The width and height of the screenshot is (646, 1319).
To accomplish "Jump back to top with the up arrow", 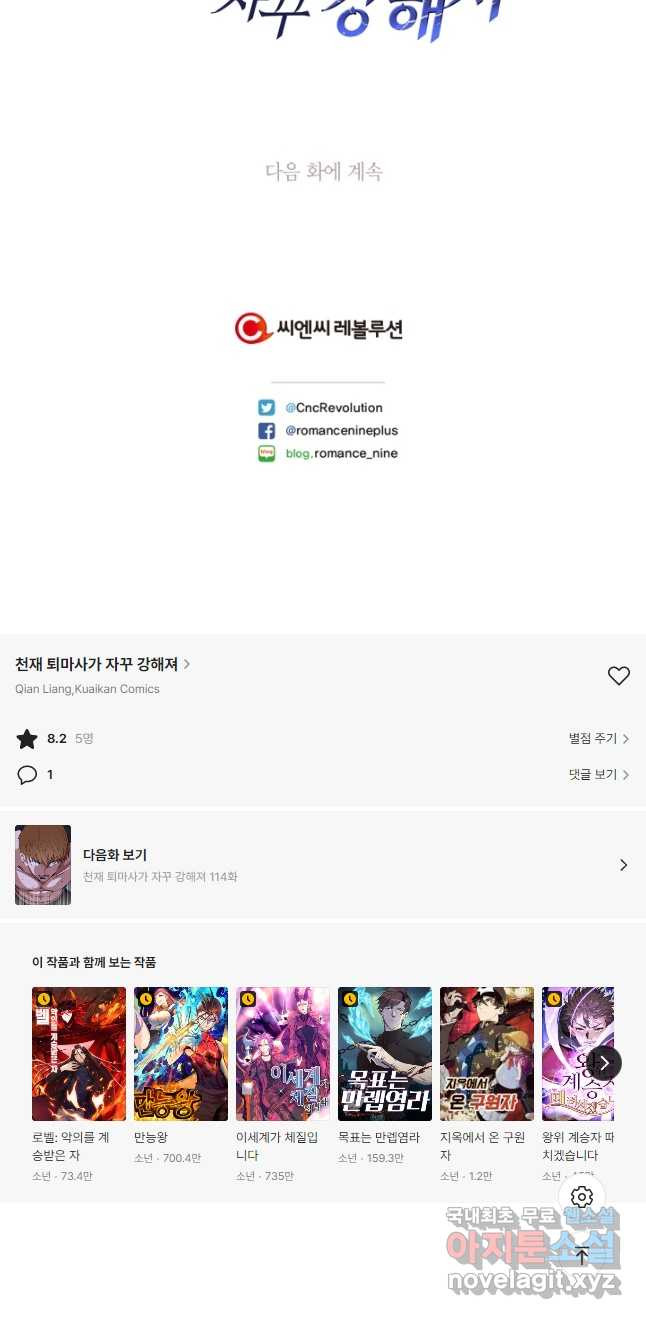I will point(582,1257).
